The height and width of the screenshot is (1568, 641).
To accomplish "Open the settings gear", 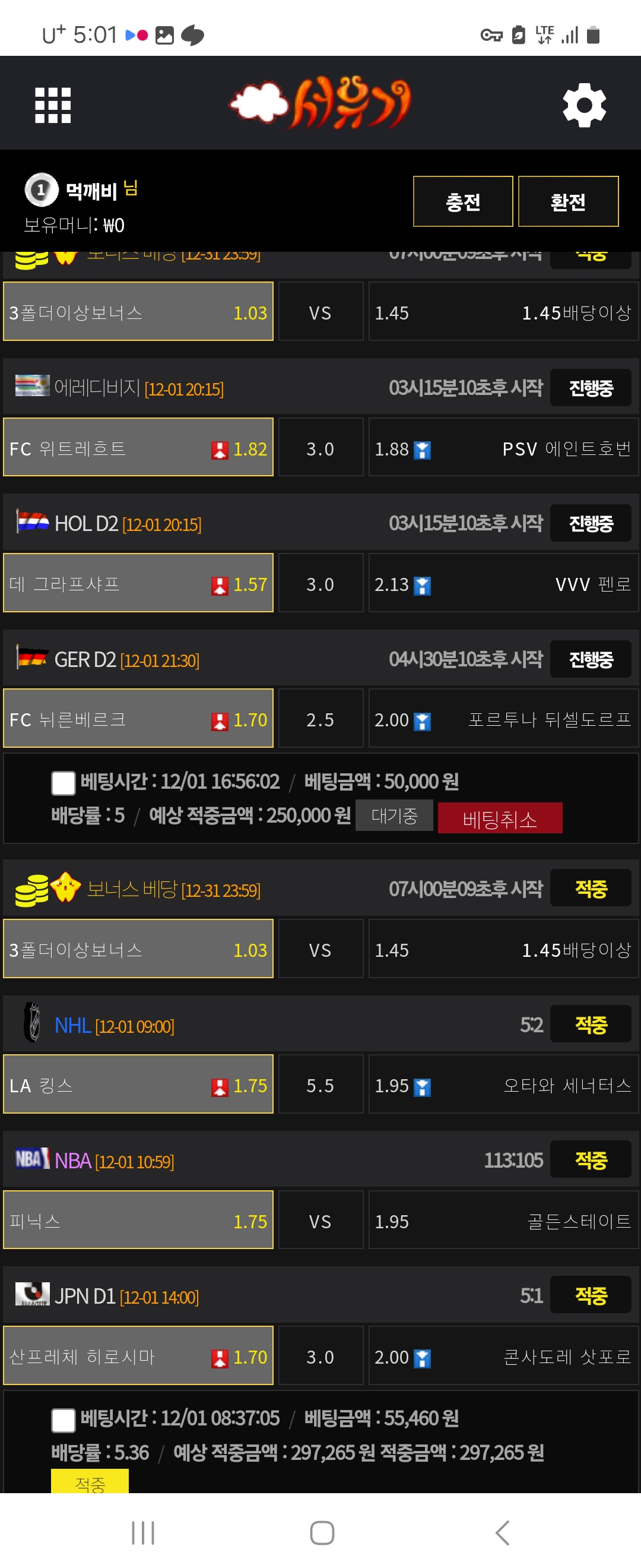I will click(x=584, y=105).
